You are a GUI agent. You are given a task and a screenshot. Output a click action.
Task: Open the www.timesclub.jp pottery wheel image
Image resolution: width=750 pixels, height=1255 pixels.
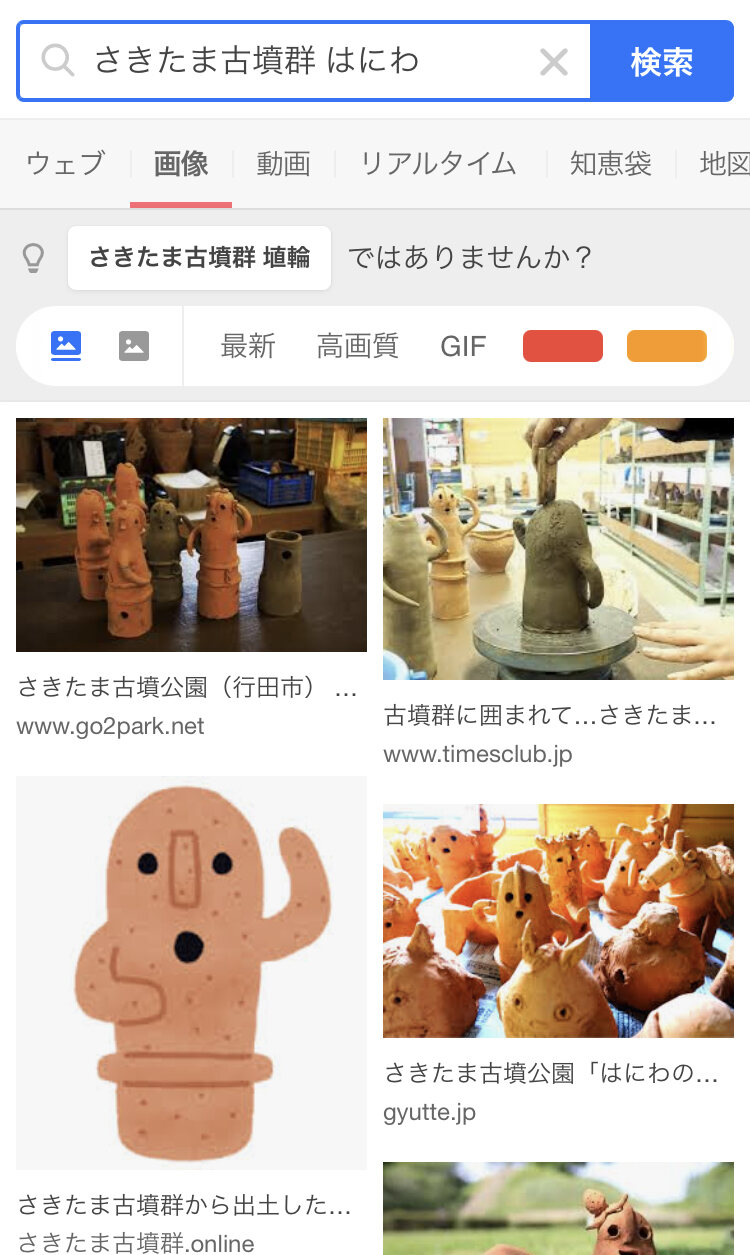[x=558, y=549]
